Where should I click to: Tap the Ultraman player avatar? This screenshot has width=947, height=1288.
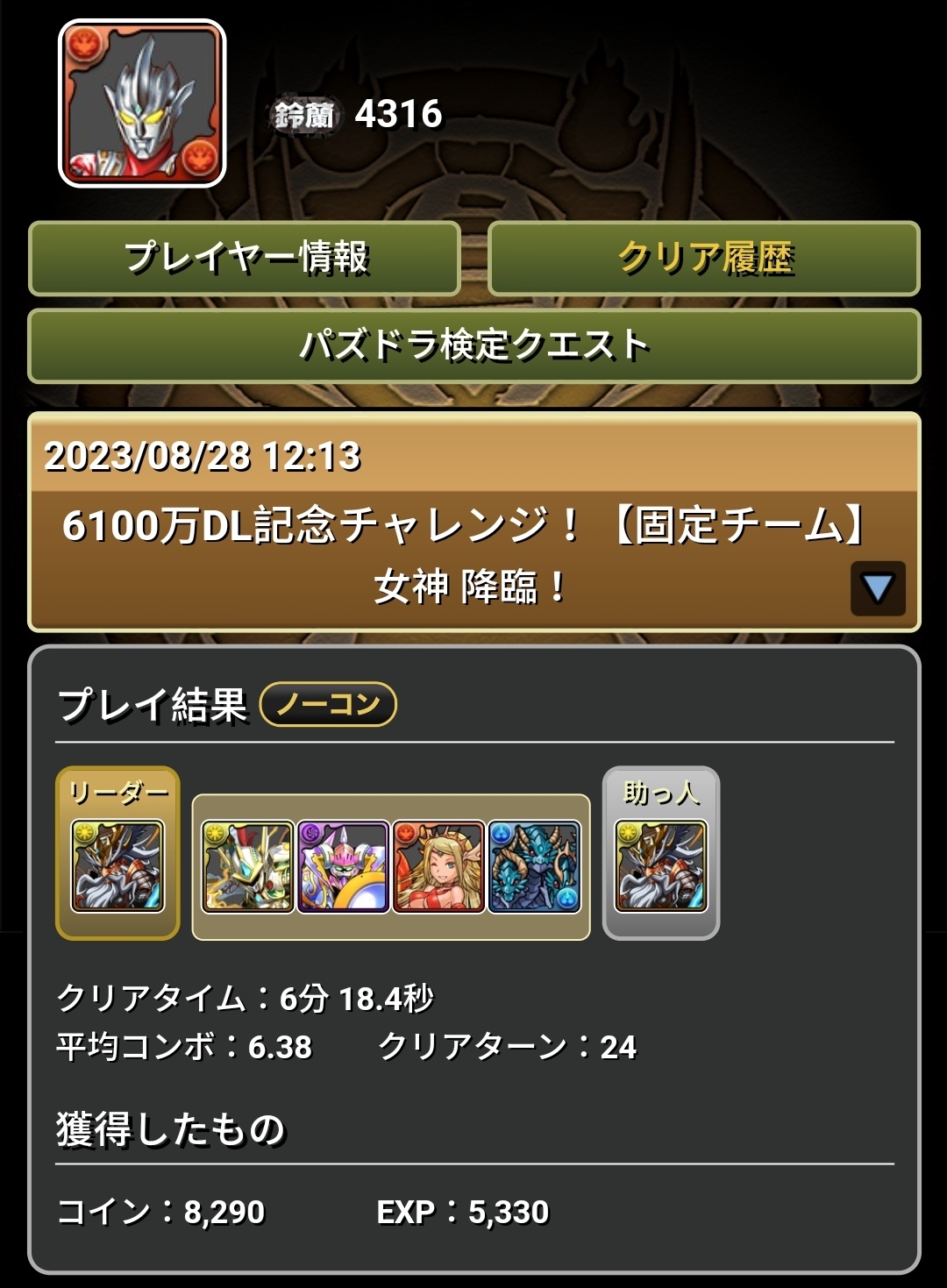coord(142,103)
